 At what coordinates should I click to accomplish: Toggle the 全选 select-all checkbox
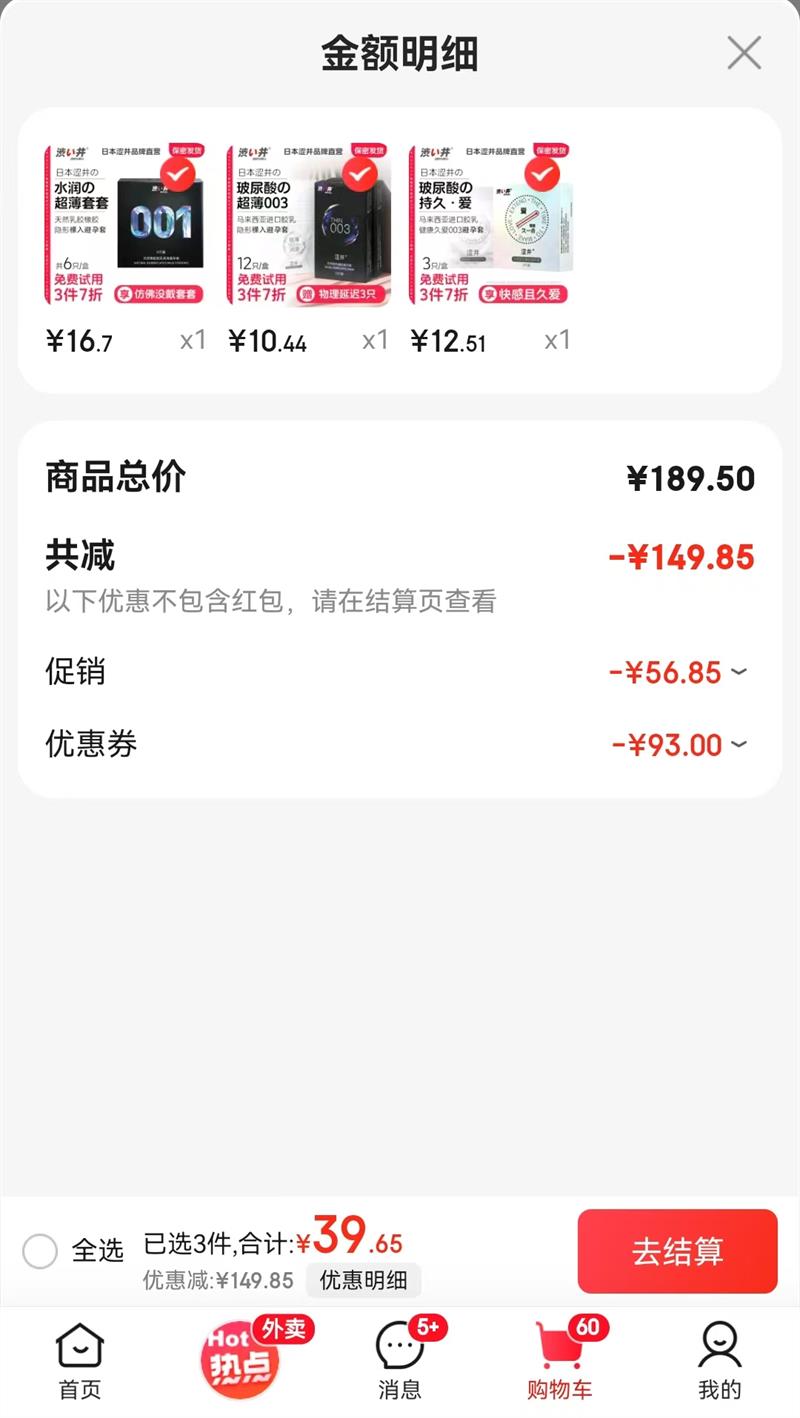click(x=40, y=1251)
